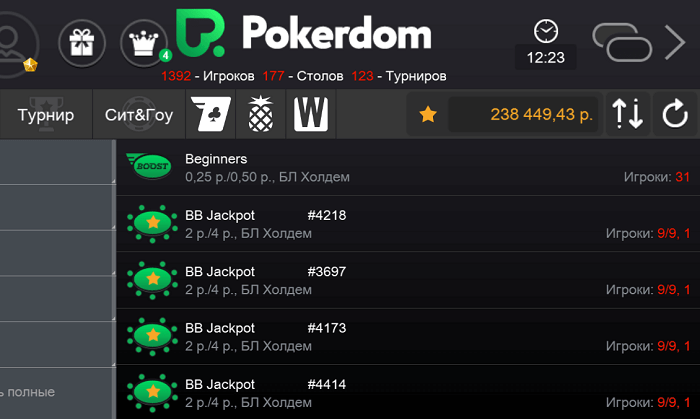700x419 pixels.
Task: Switch to the Турнир tab
Action: coord(45,115)
